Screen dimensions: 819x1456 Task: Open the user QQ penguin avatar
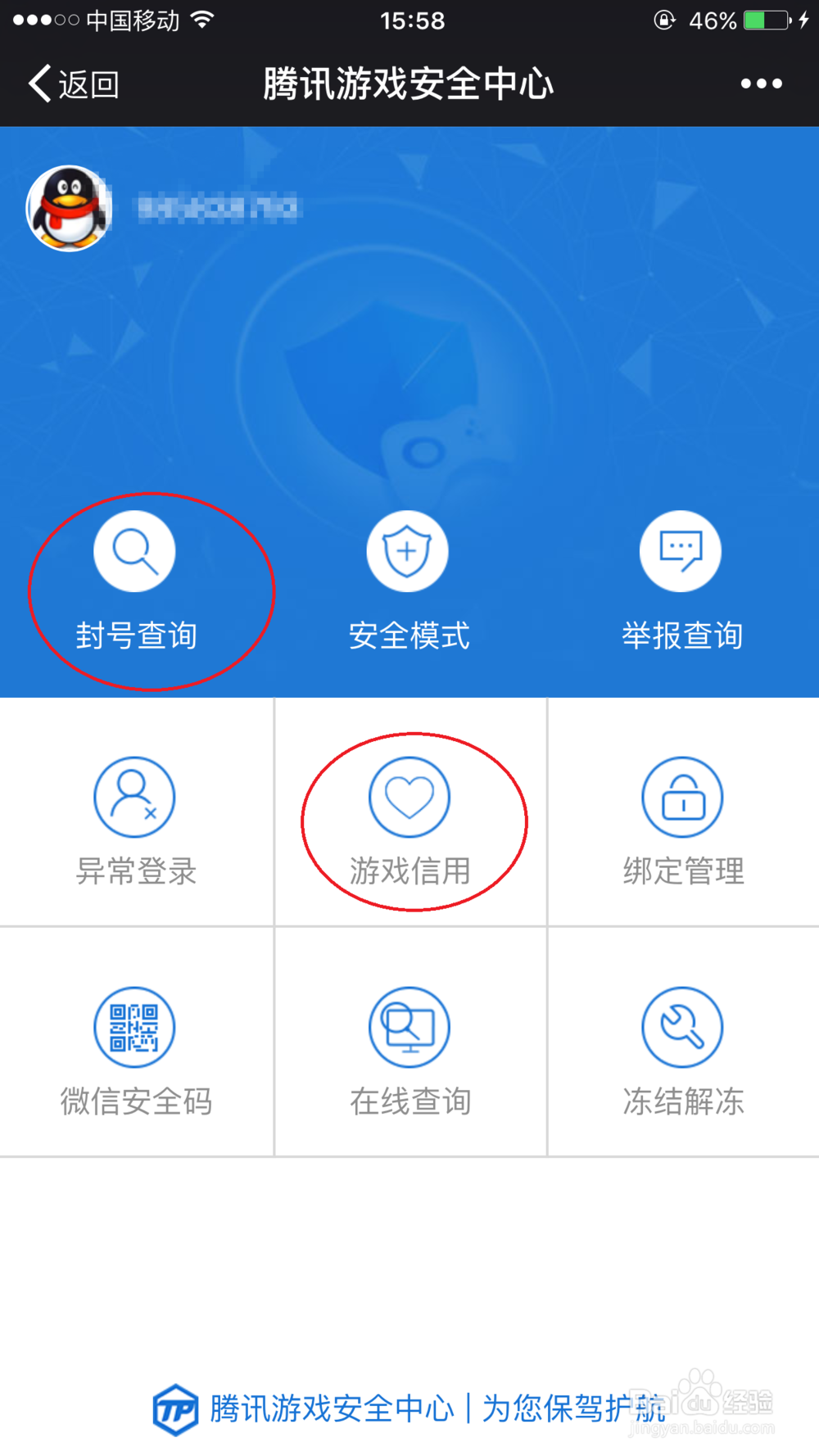tap(69, 207)
